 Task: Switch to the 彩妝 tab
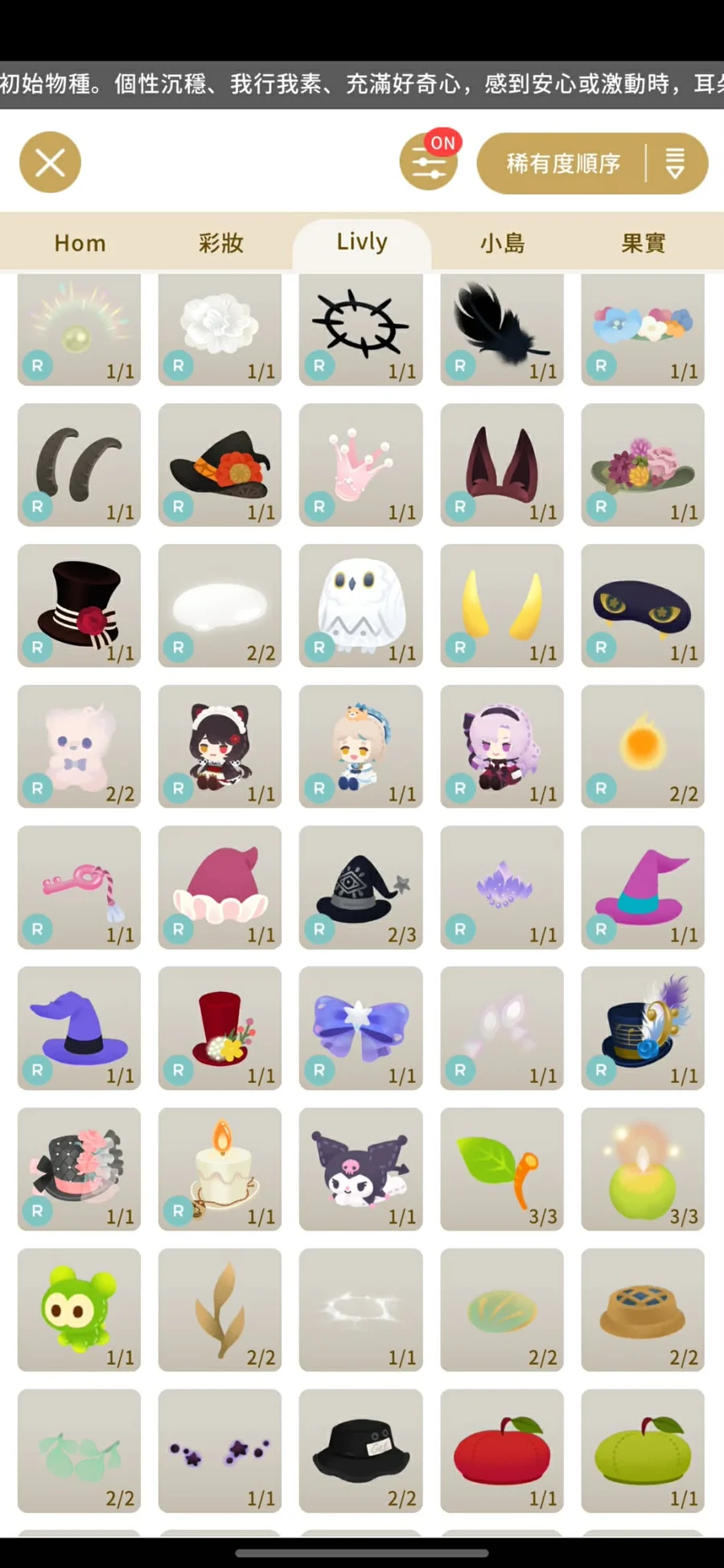[220, 243]
